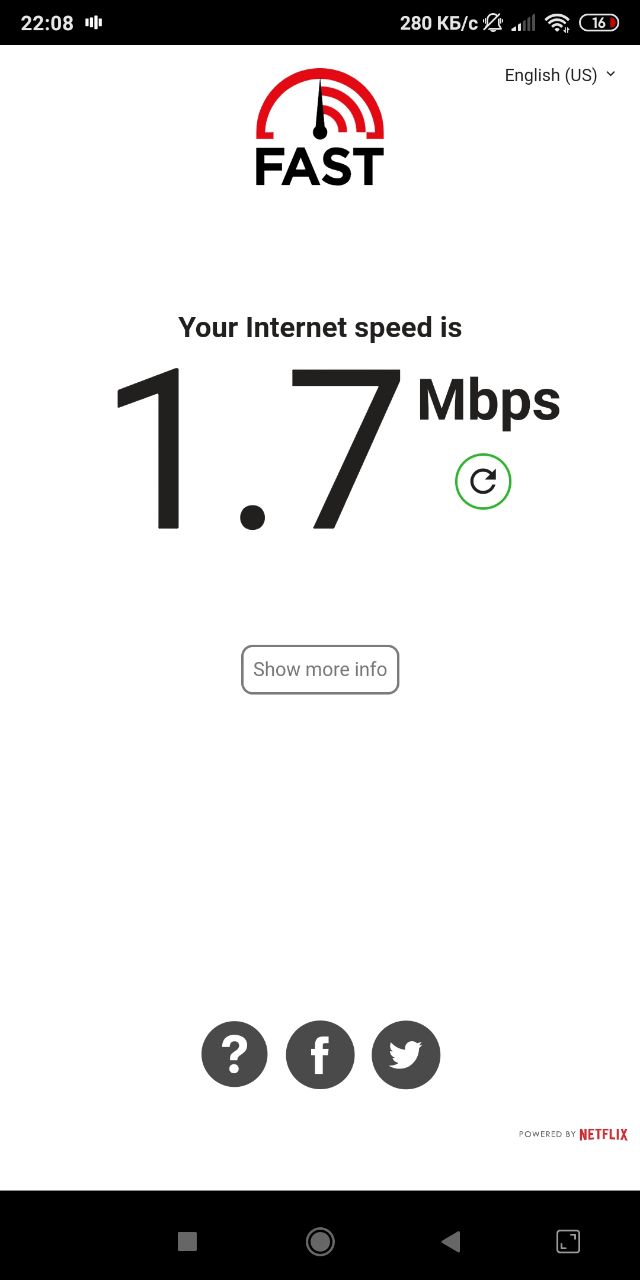Rerun the speed test with the refresh icon

point(483,482)
